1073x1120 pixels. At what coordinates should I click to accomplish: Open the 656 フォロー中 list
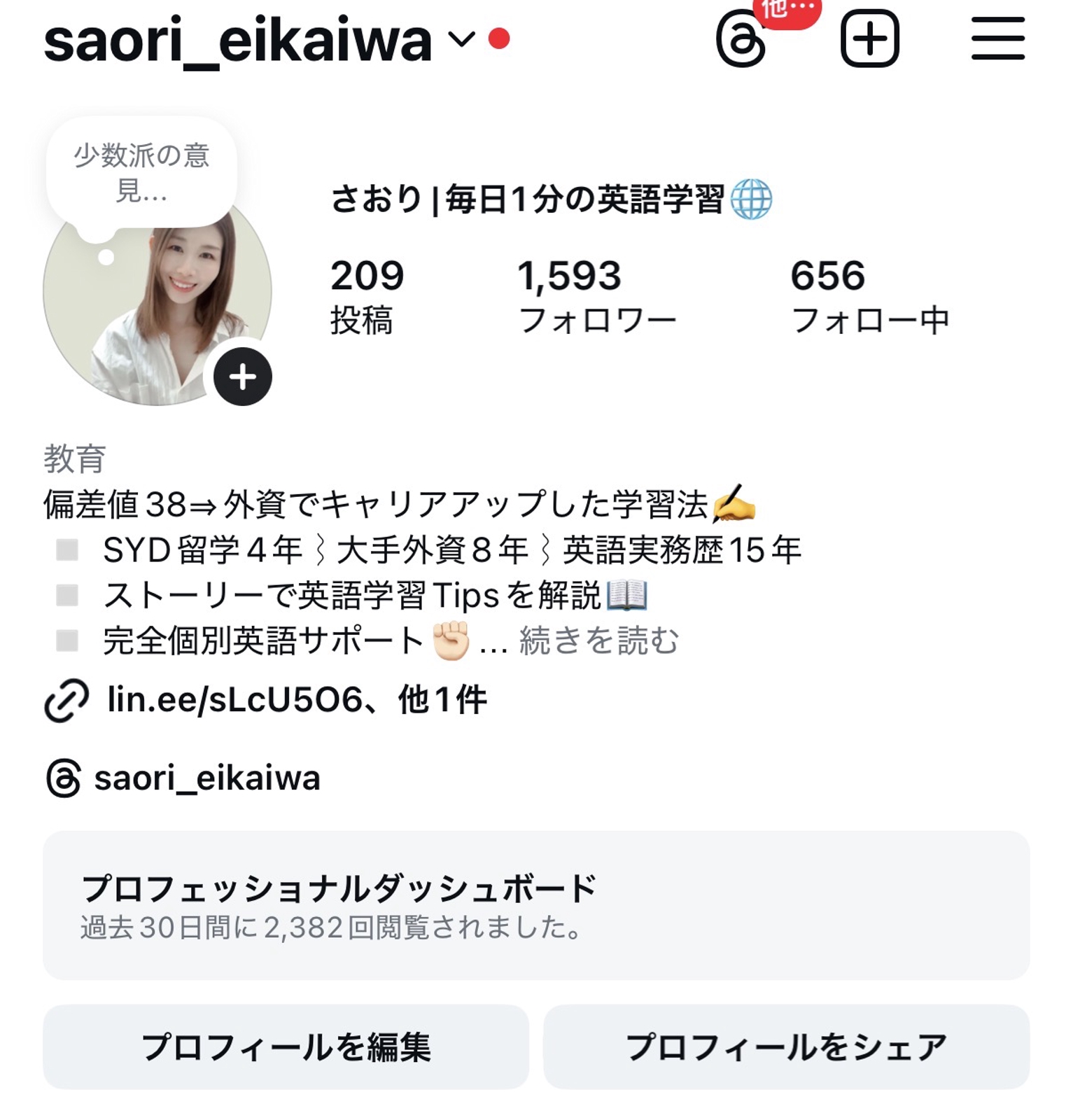click(869, 295)
